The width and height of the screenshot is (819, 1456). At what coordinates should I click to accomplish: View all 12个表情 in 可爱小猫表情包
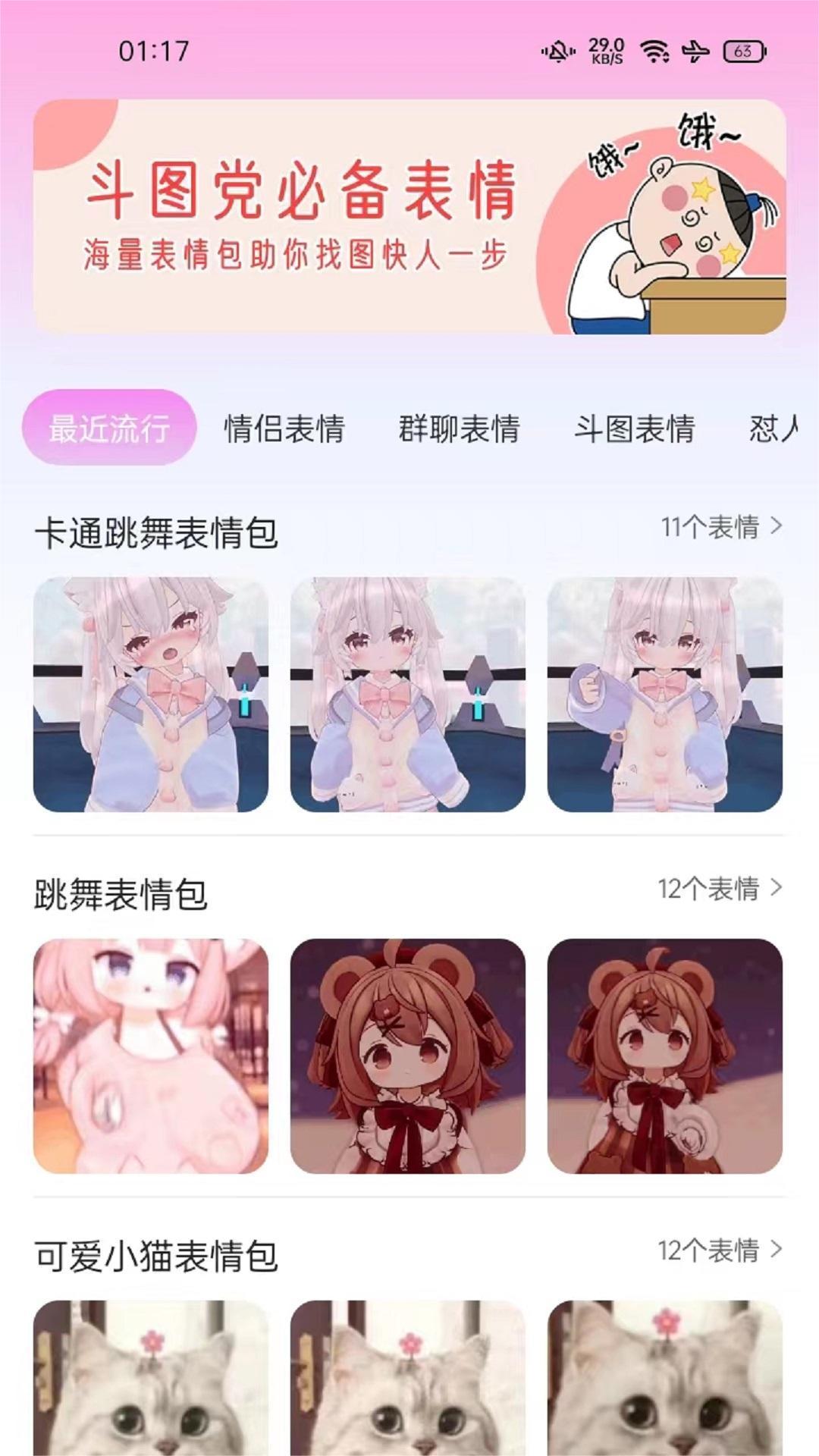pos(719,1250)
